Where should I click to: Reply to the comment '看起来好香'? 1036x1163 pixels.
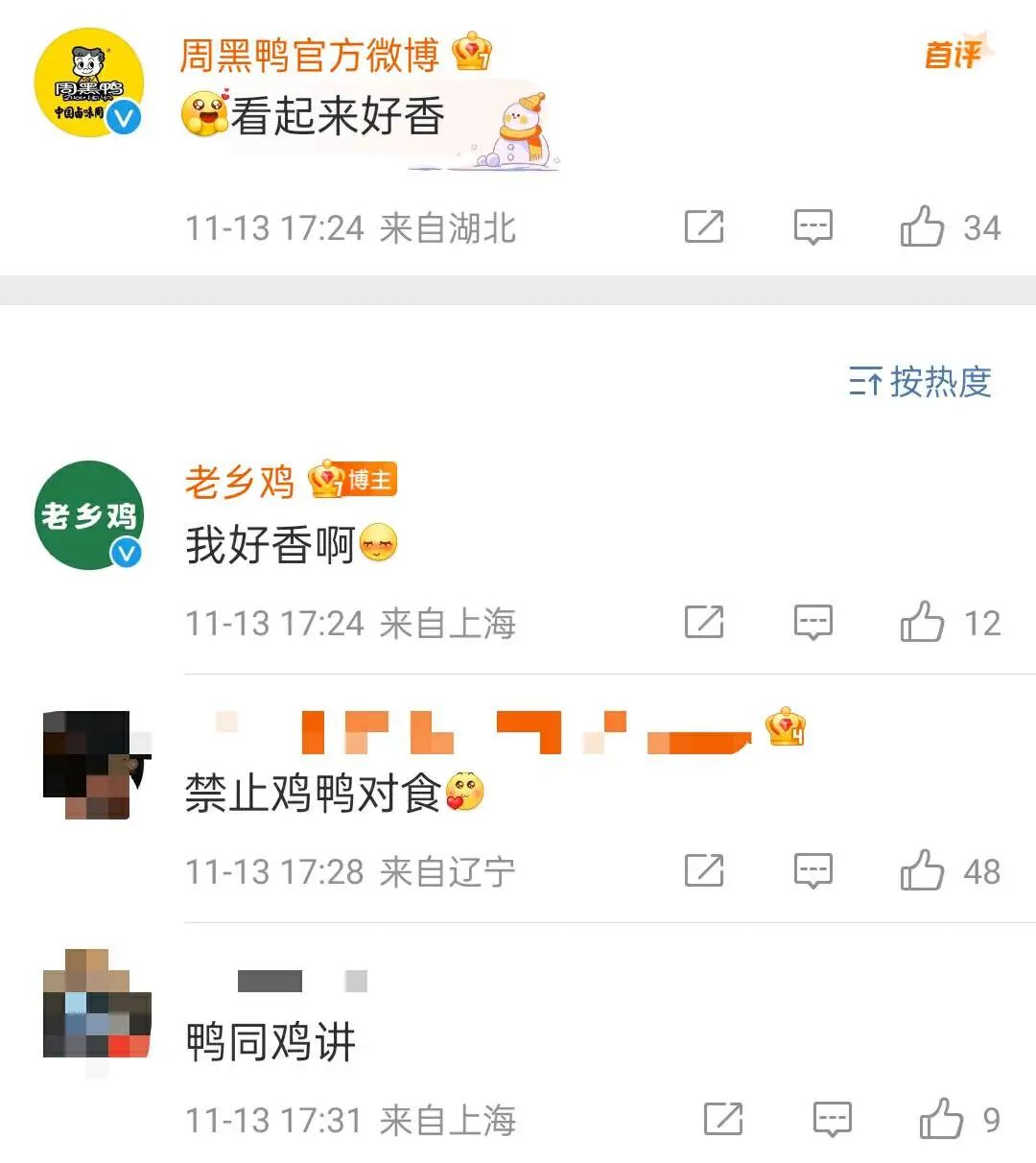coord(813,227)
